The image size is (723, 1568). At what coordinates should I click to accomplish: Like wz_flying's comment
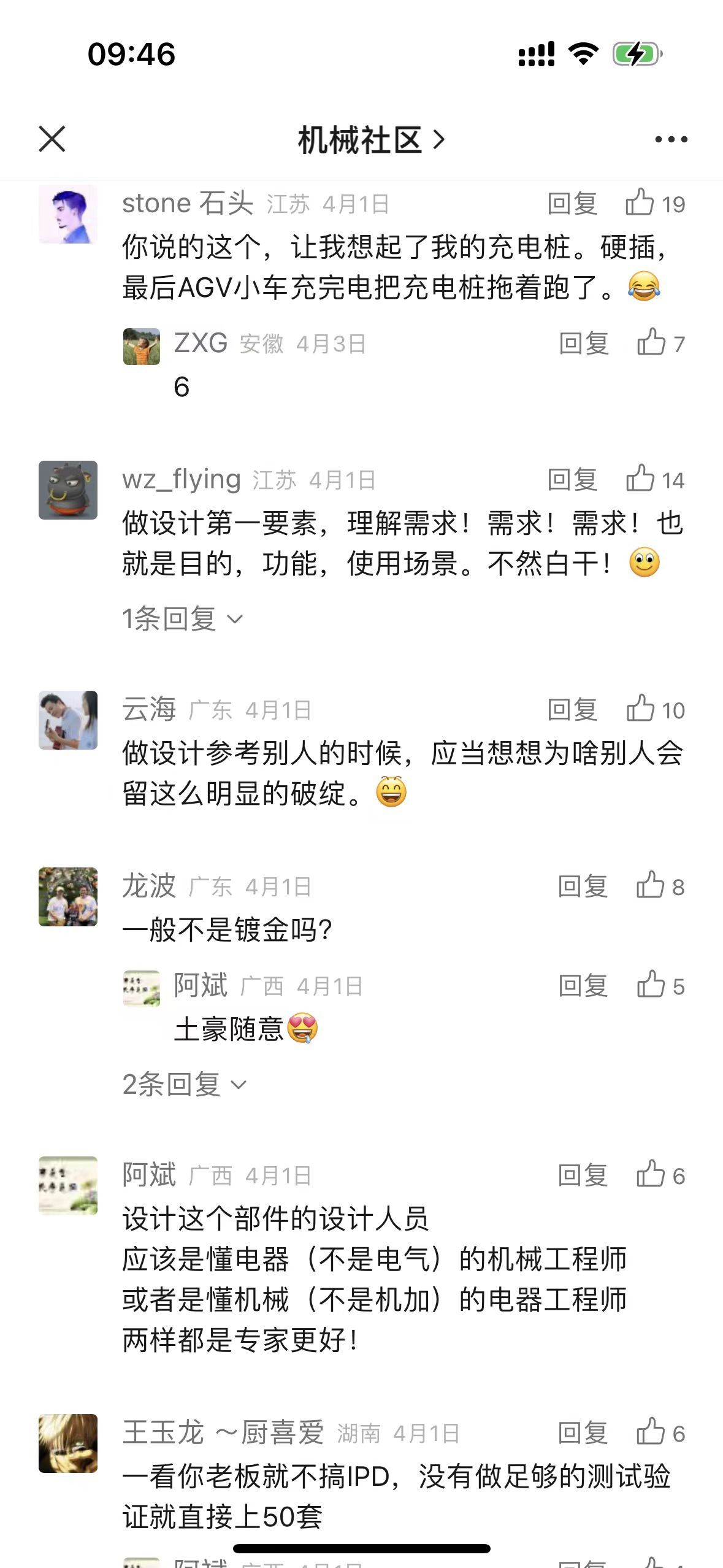640,479
